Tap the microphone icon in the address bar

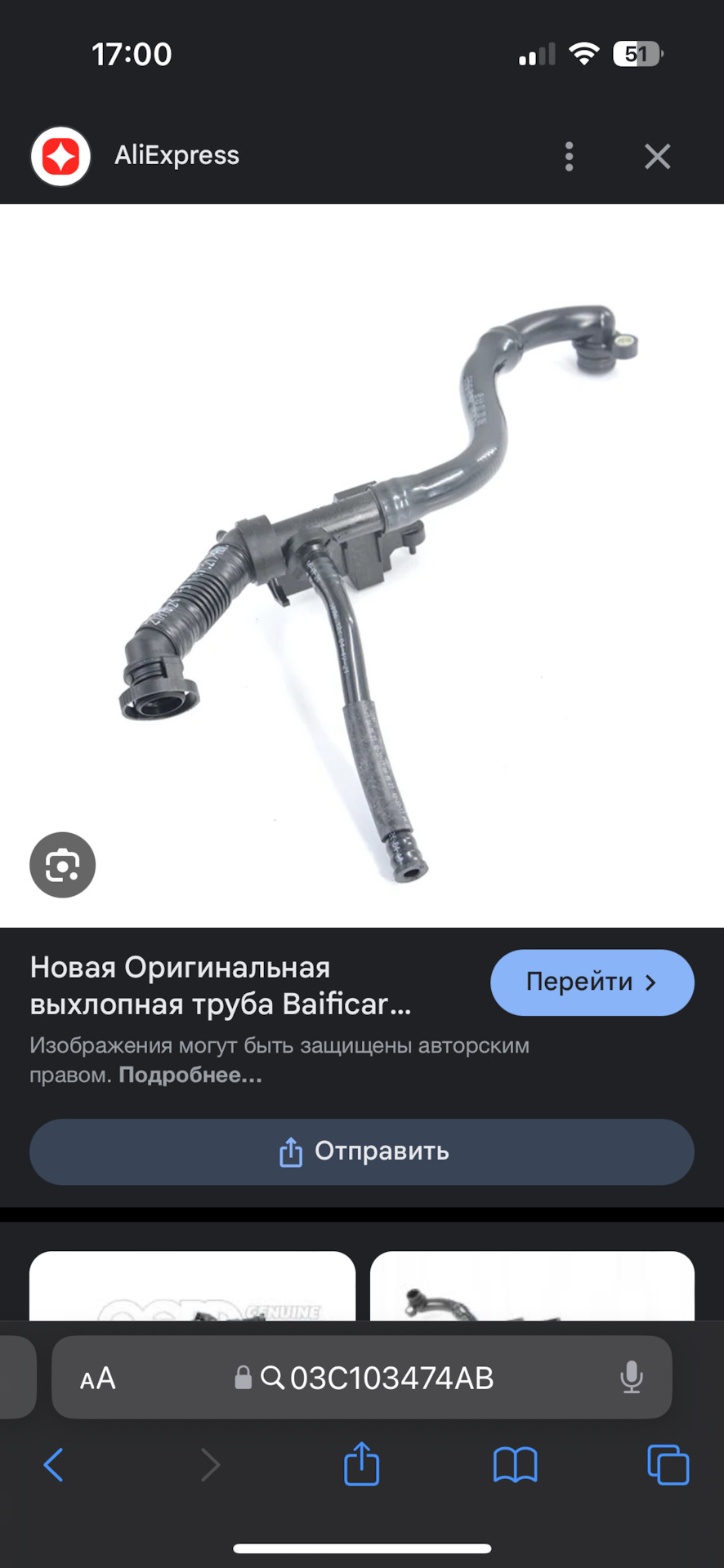[x=631, y=1378]
